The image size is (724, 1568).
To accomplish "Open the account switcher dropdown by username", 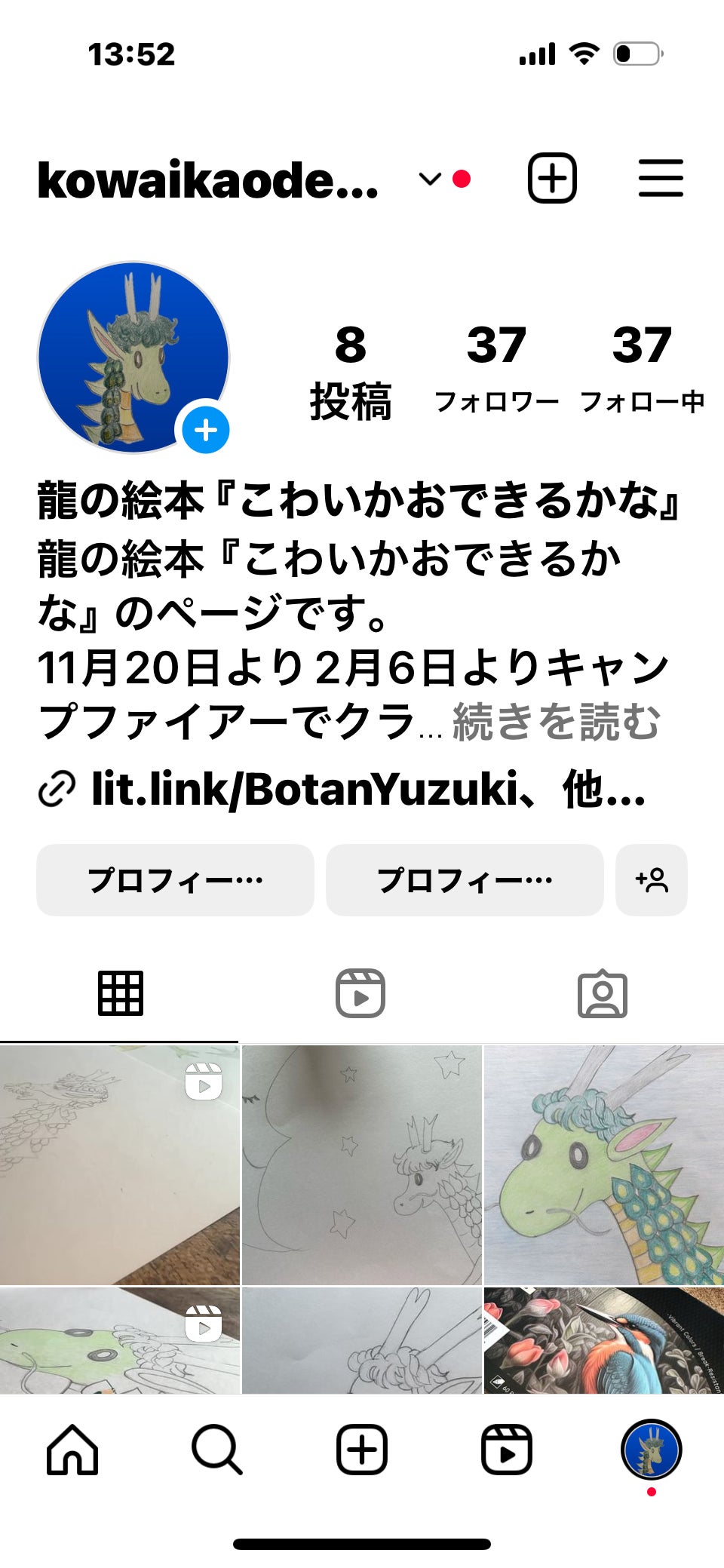I will 429,180.
